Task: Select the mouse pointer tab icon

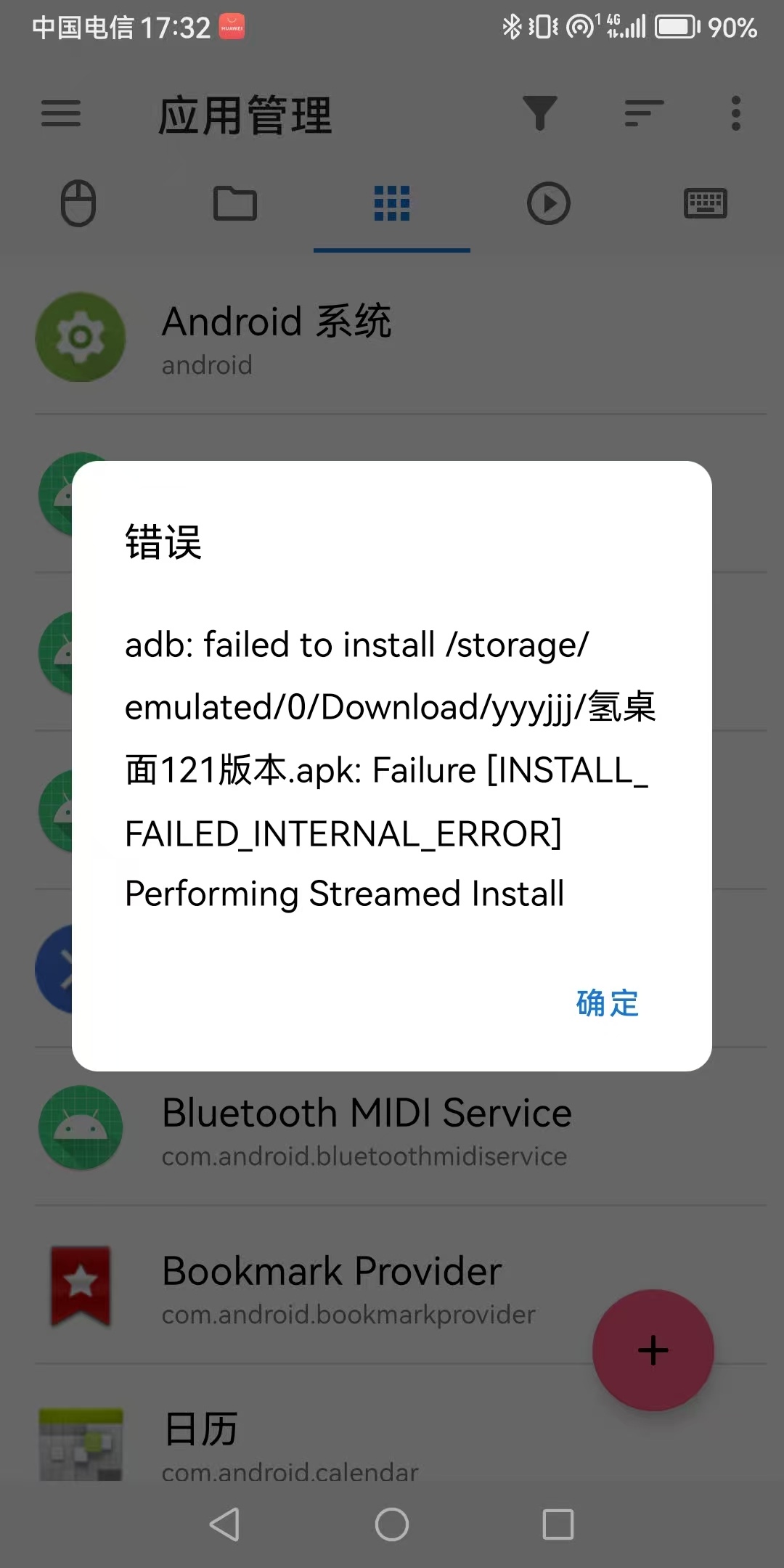Action: [x=78, y=204]
